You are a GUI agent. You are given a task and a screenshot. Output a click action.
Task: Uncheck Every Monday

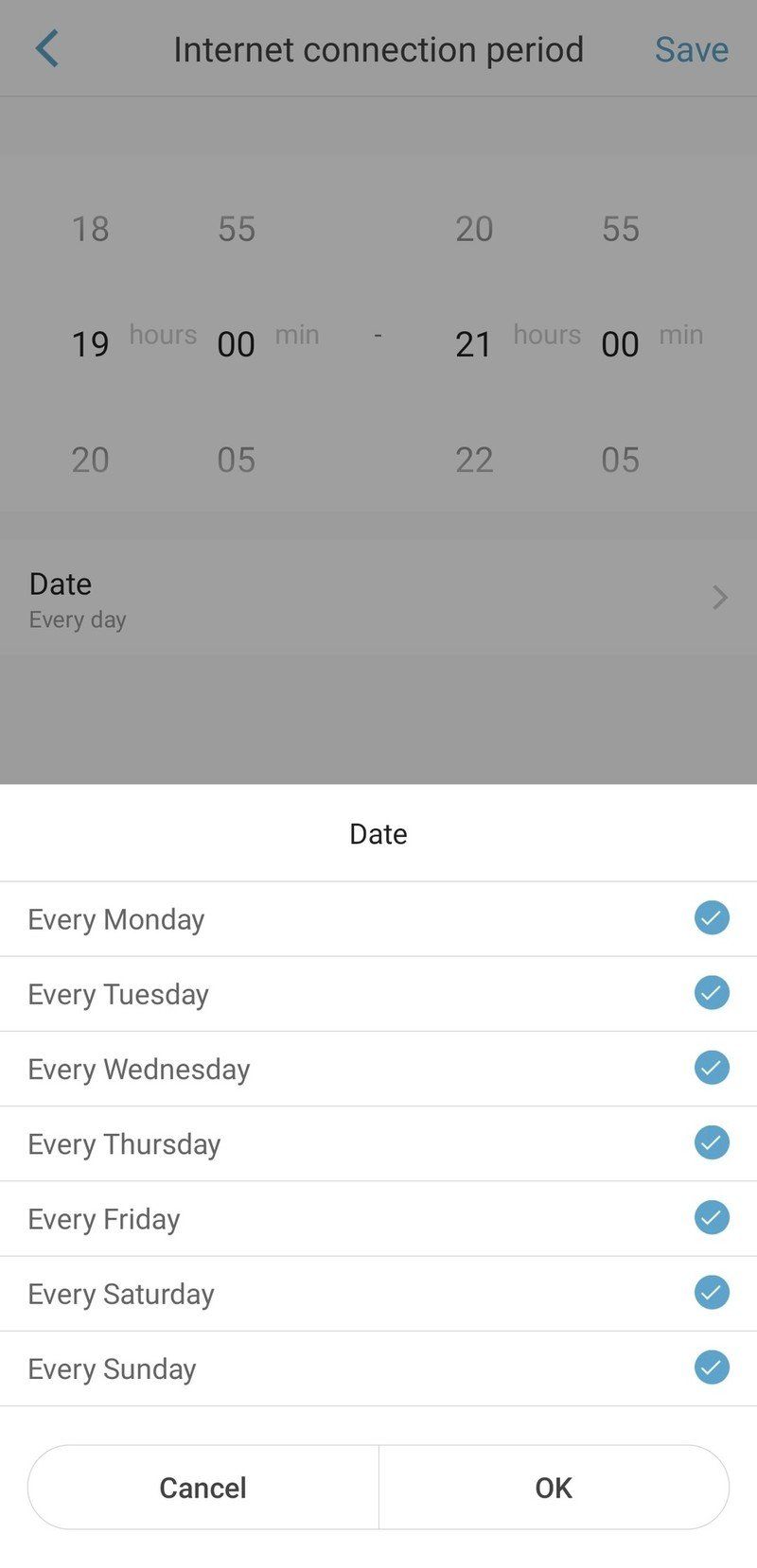pyautogui.click(x=712, y=917)
